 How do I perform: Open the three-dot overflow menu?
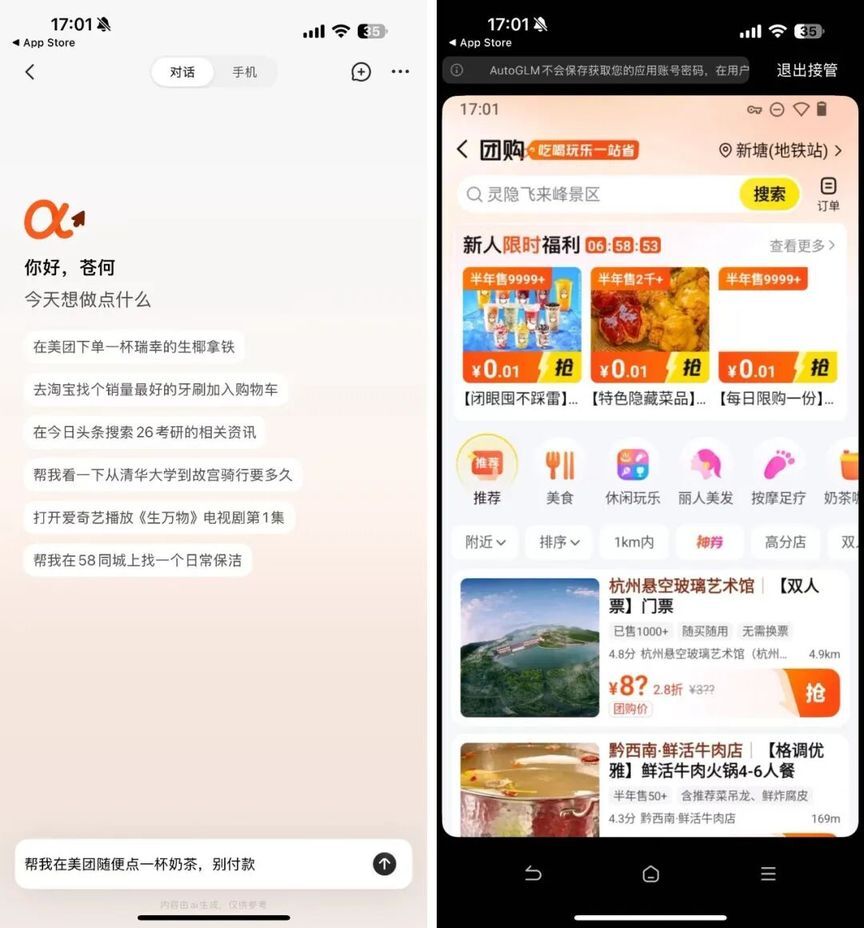[400, 72]
